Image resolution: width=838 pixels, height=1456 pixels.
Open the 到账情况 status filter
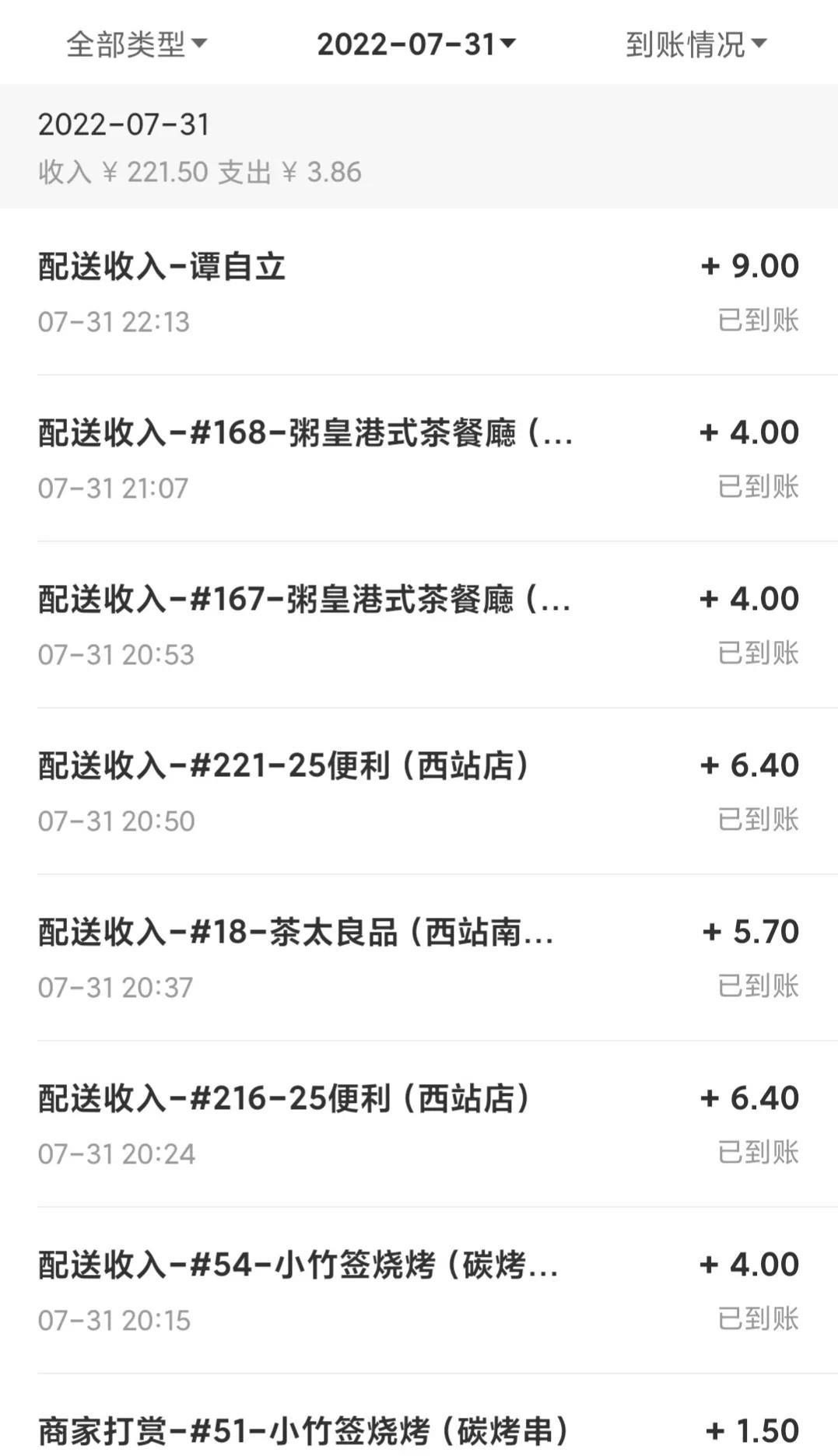(696, 44)
